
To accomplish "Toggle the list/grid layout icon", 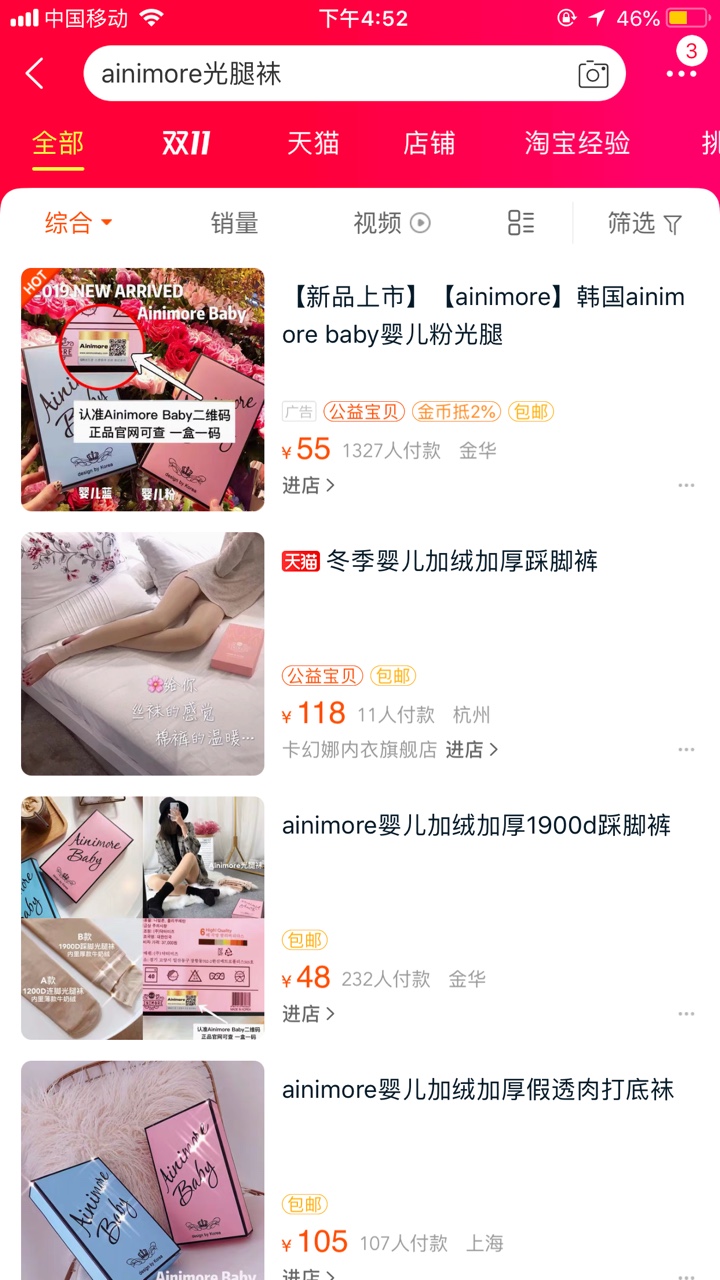I will coord(521,223).
